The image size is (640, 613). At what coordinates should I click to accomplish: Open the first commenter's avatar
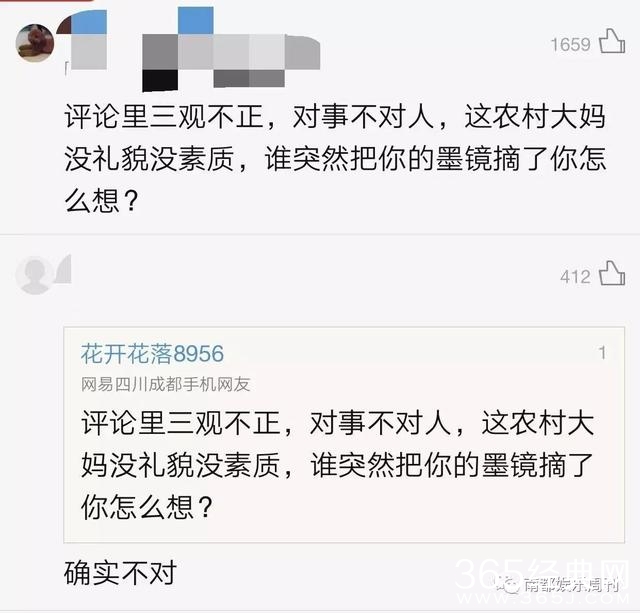pyautogui.click(x=35, y=43)
